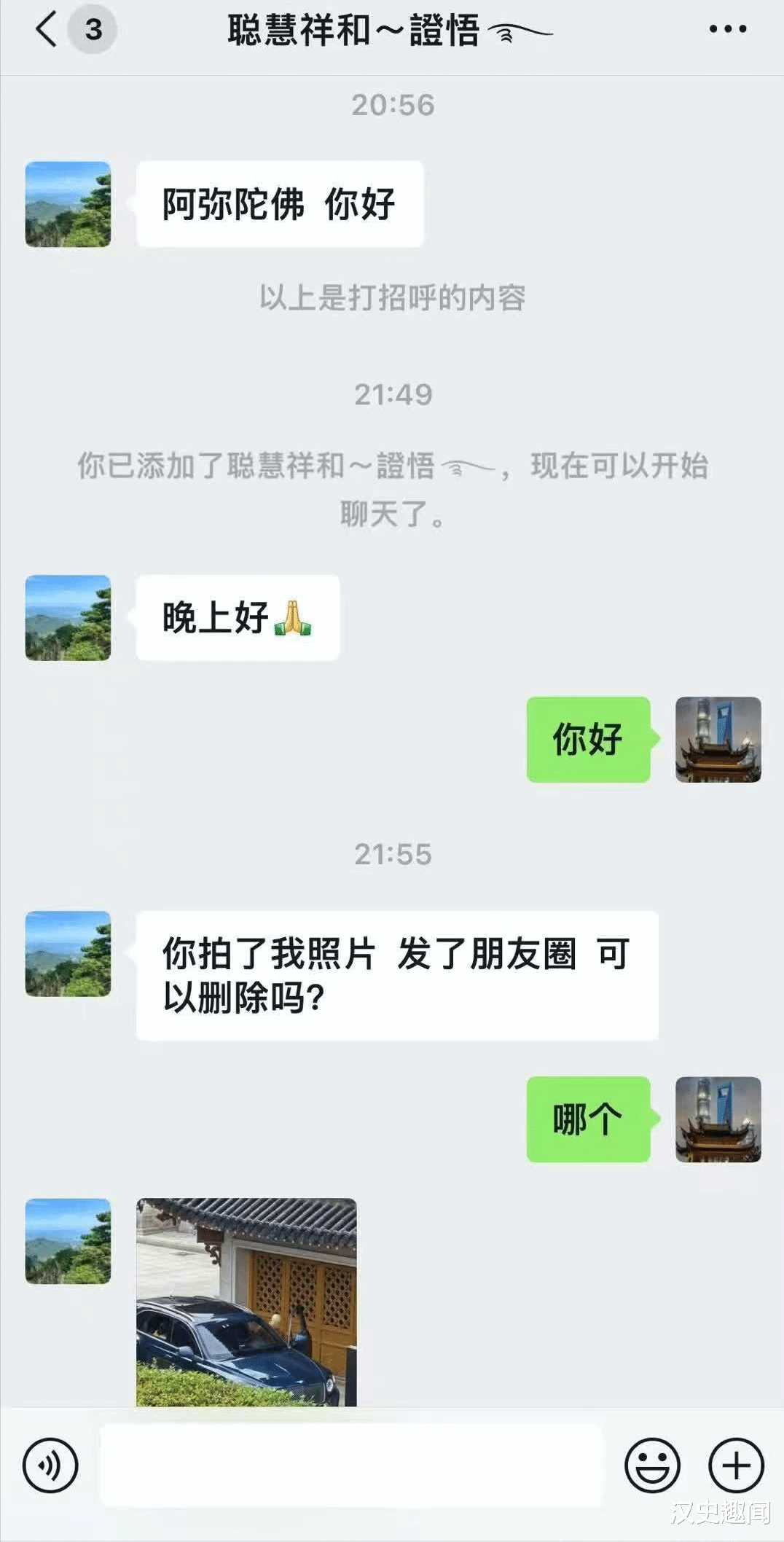Go back to the chat list
Image resolution: width=784 pixels, height=1542 pixels.
(47, 30)
